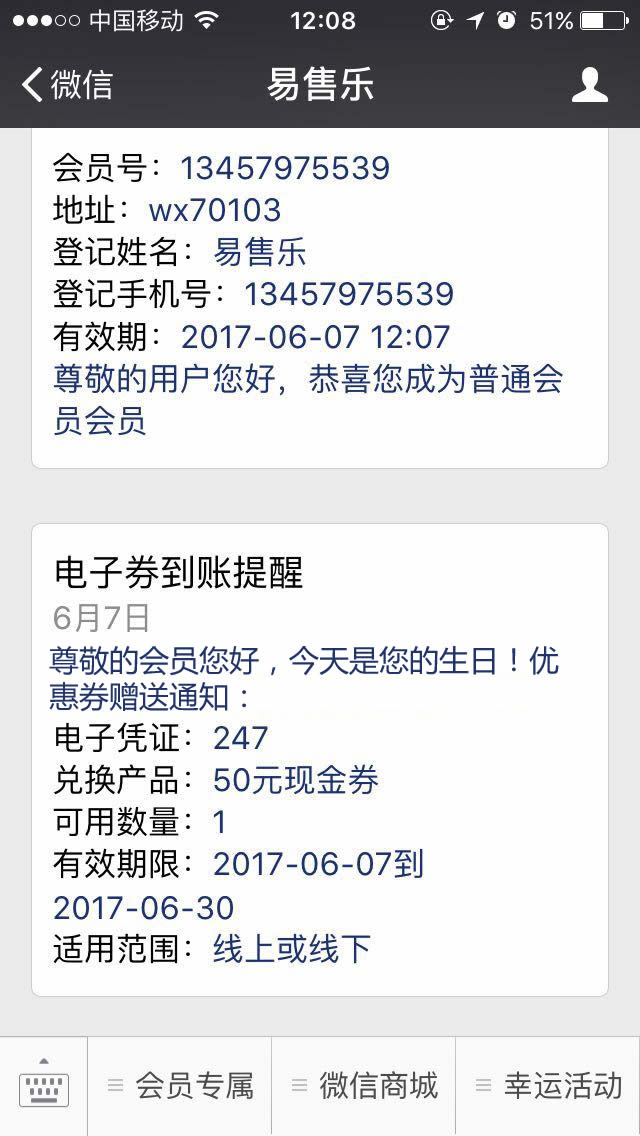Open the 会员专属 menu
Image resolution: width=640 pixels, height=1136 pixels.
tap(181, 1086)
